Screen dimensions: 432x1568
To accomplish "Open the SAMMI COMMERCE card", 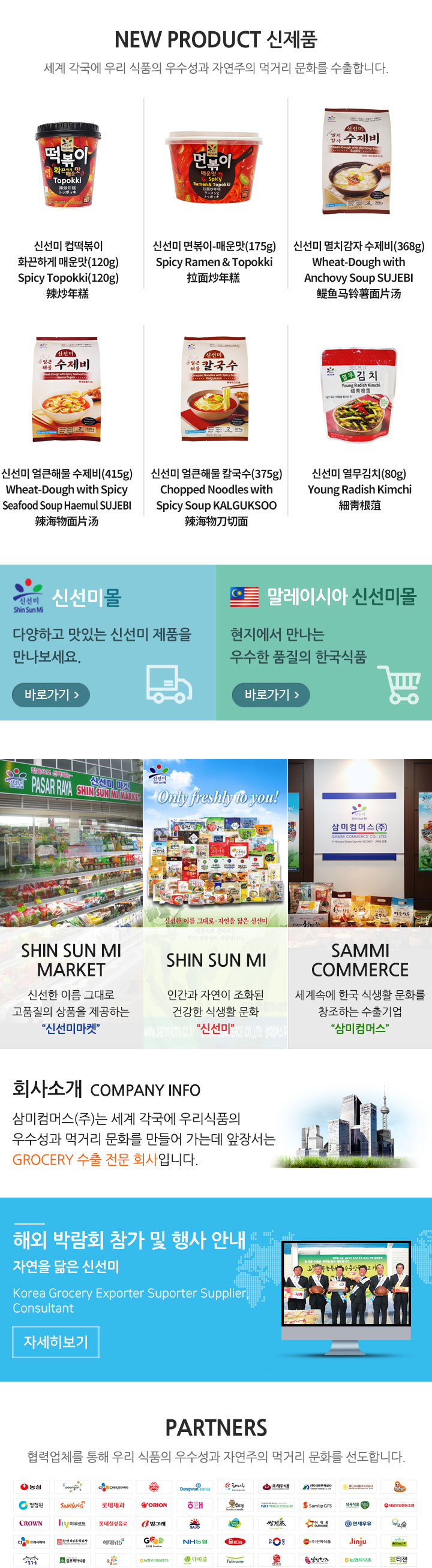I will (359, 903).
